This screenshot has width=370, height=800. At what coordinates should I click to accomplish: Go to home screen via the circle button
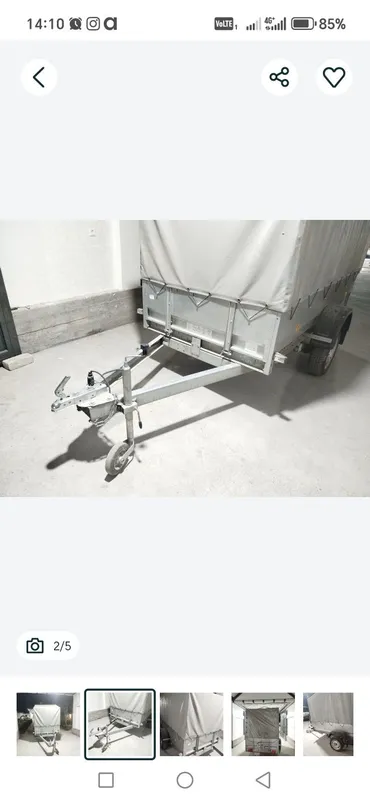185,780
